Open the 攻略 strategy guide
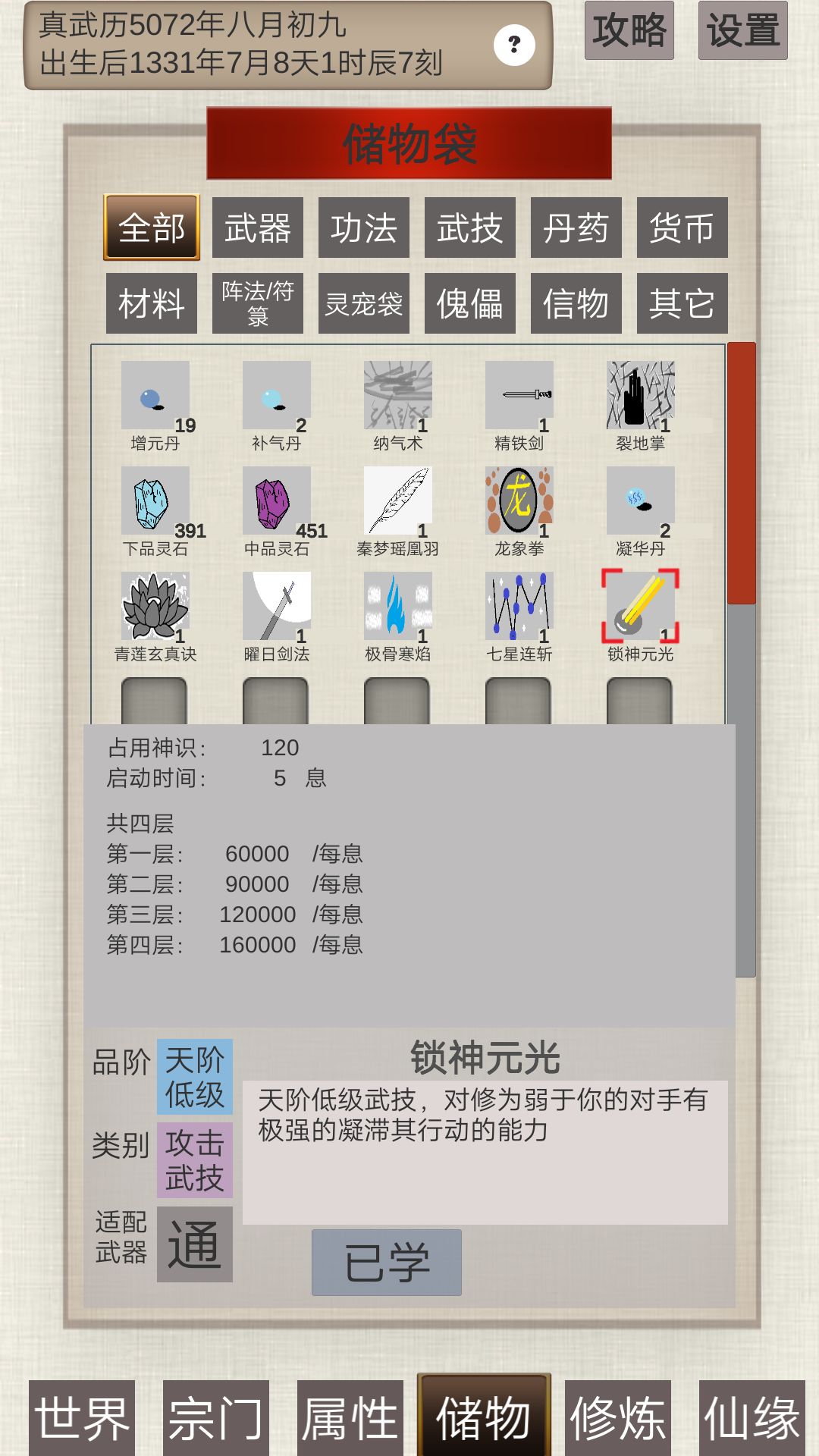 click(630, 29)
